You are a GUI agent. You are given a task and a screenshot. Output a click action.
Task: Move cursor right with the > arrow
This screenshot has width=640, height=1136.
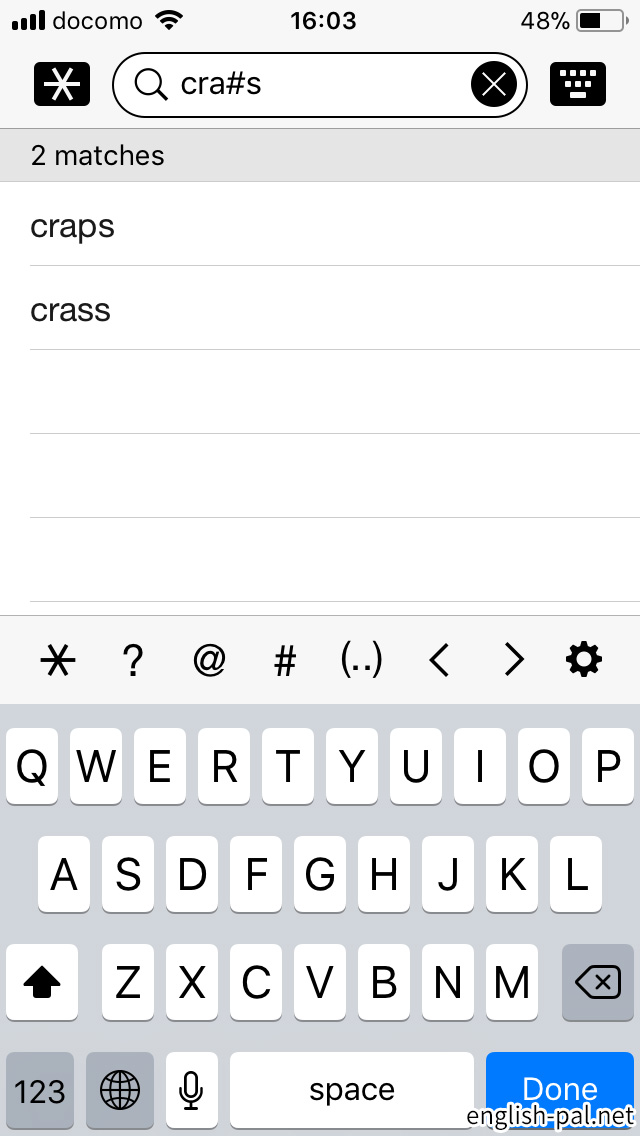(513, 660)
